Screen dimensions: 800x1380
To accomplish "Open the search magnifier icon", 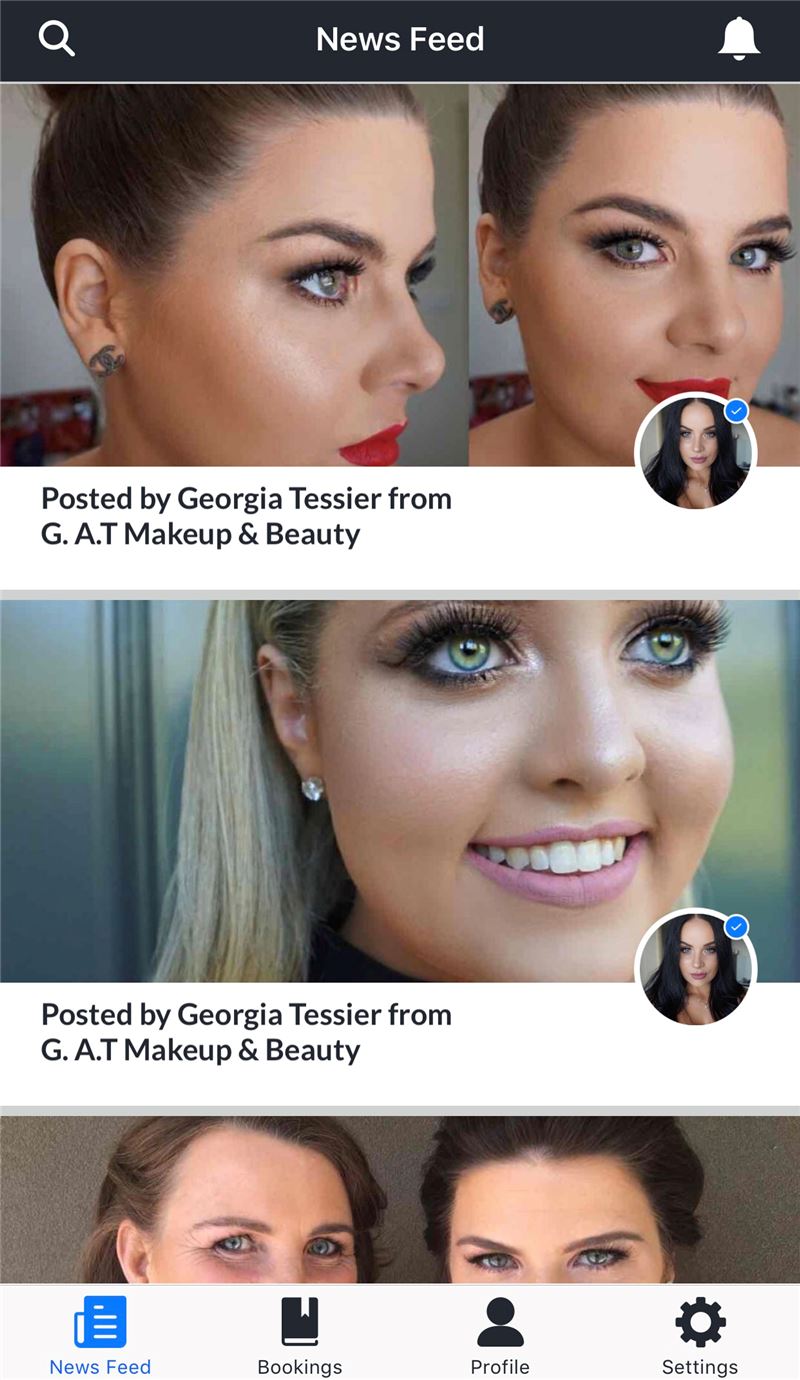I will (57, 39).
